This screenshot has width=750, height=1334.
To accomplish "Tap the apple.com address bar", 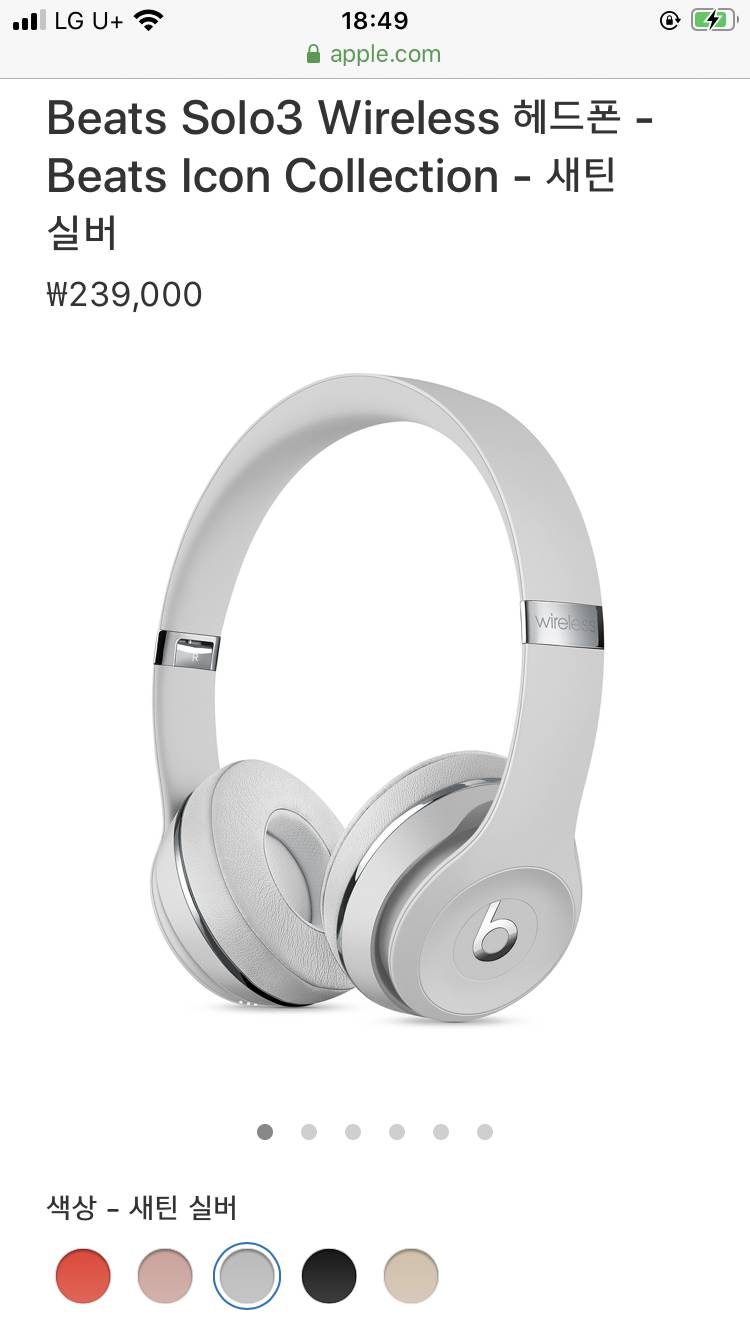I will click(374, 54).
